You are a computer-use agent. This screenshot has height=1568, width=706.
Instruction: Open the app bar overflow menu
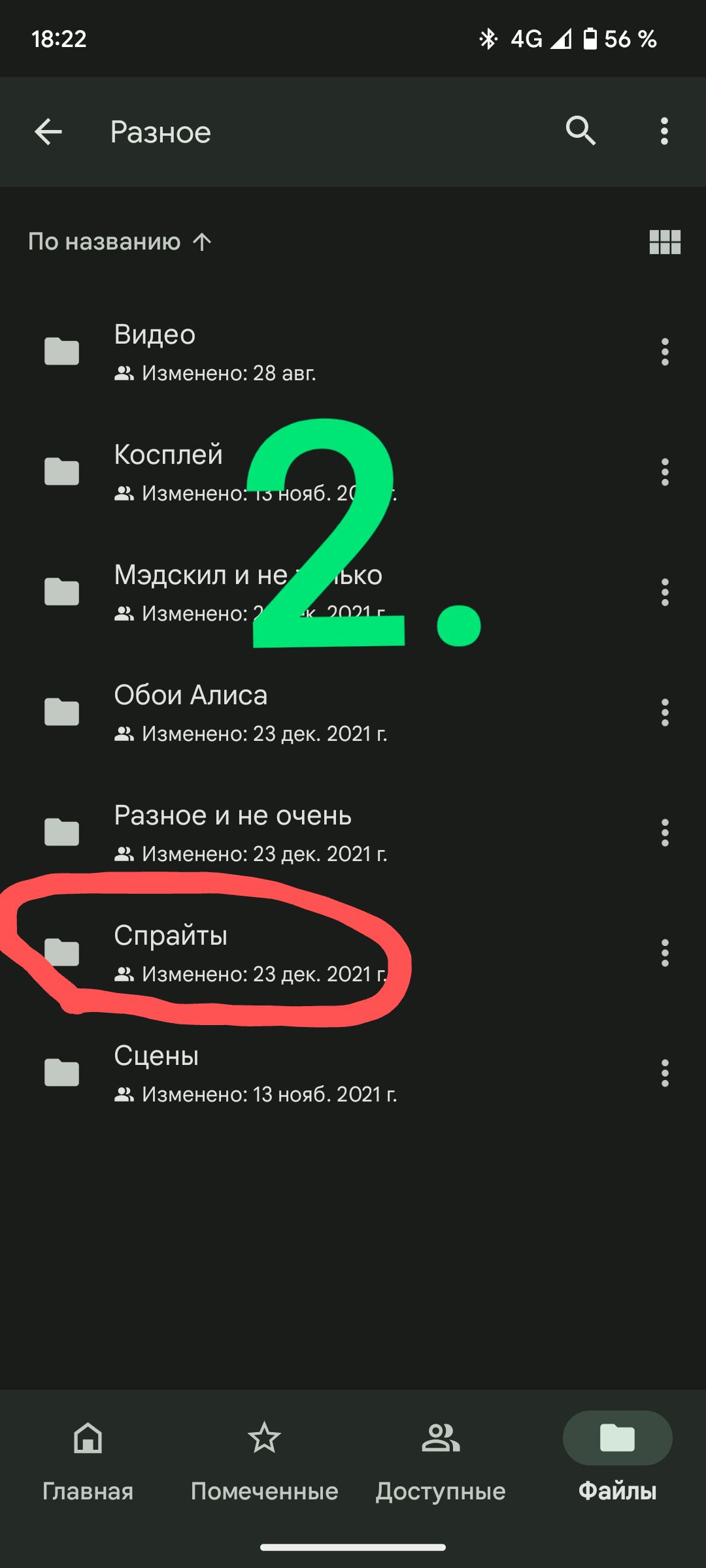(x=664, y=132)
